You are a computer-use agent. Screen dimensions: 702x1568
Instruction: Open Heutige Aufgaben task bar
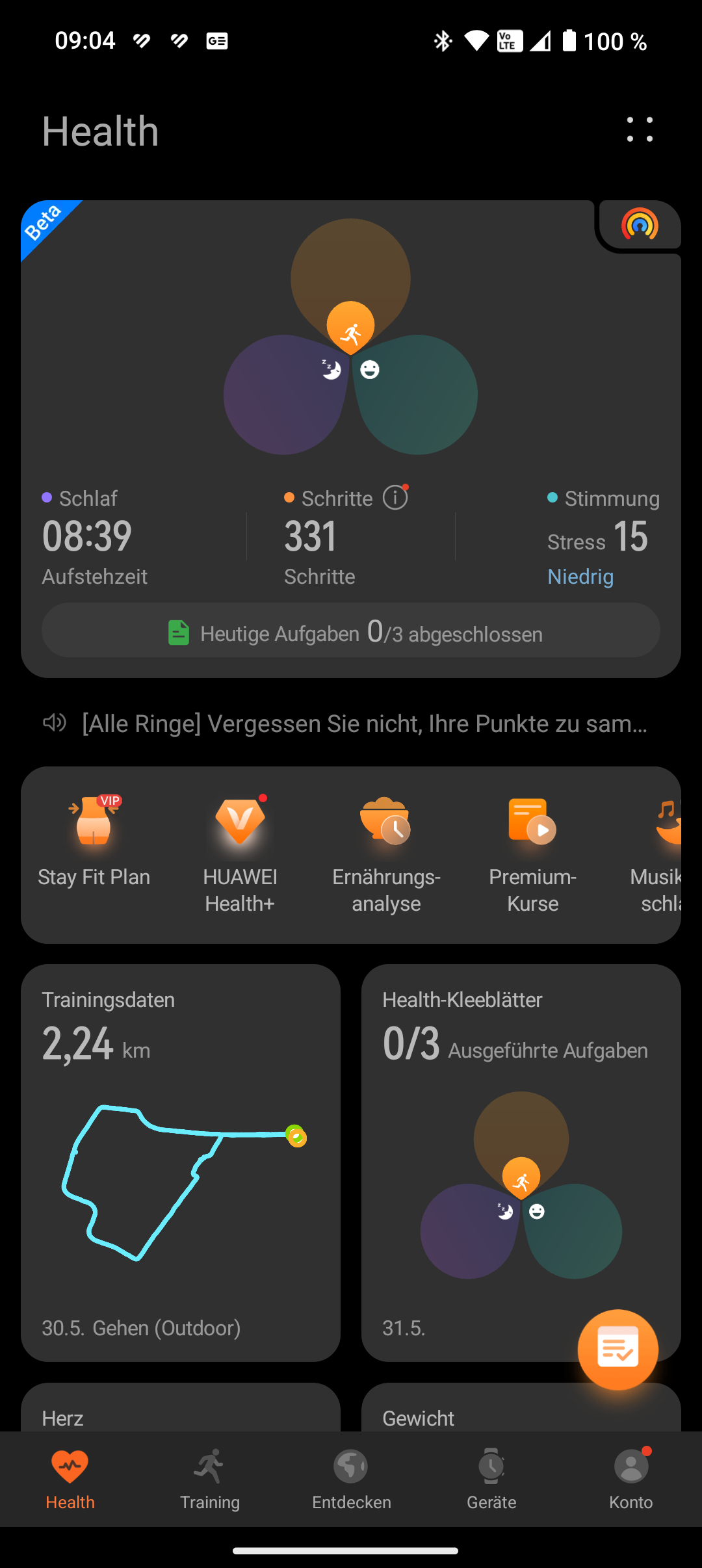(x=351, y=631)
